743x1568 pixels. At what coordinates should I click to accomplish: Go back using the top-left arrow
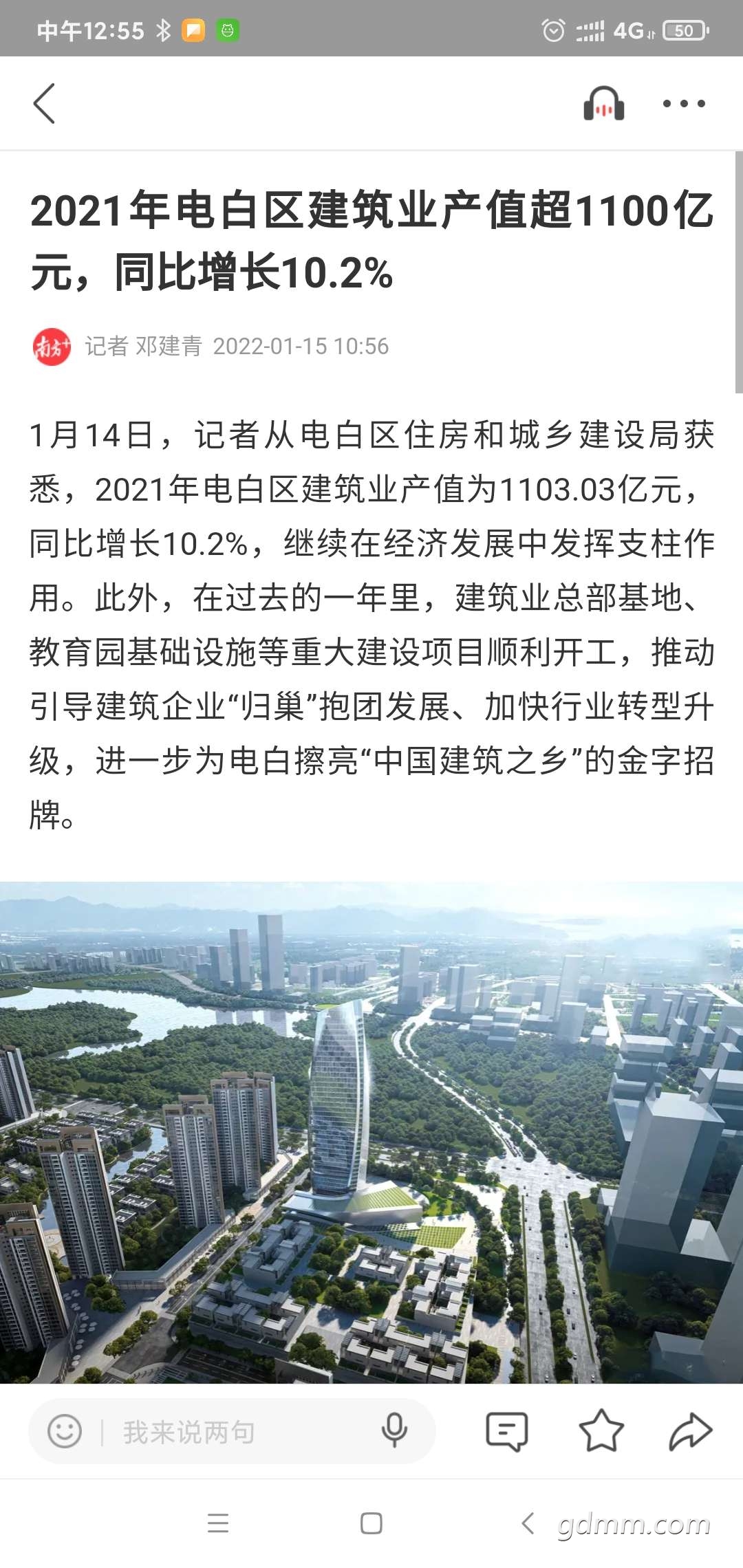44,104
